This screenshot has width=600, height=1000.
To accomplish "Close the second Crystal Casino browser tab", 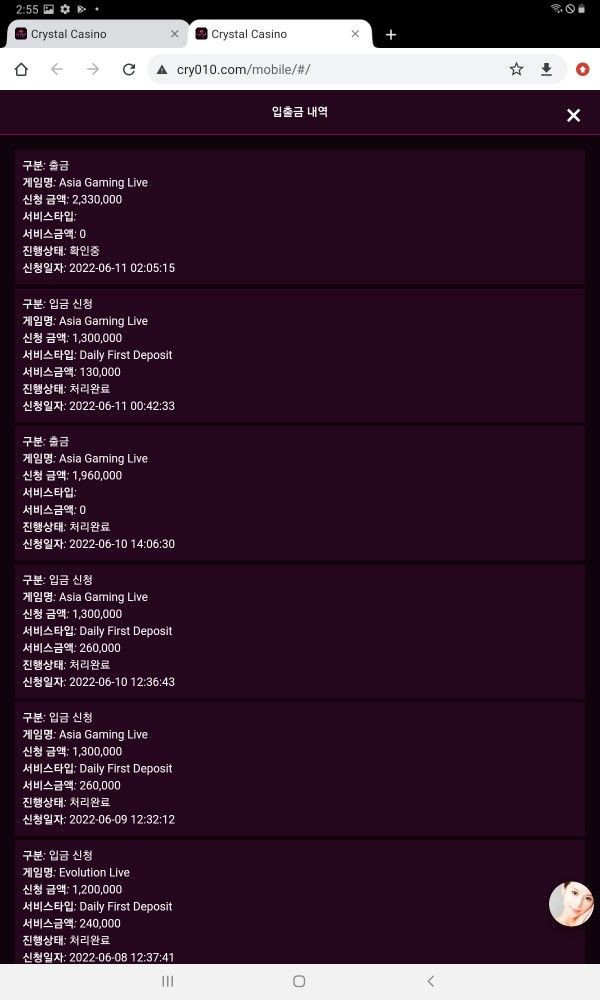I will [x=355, y=34].
